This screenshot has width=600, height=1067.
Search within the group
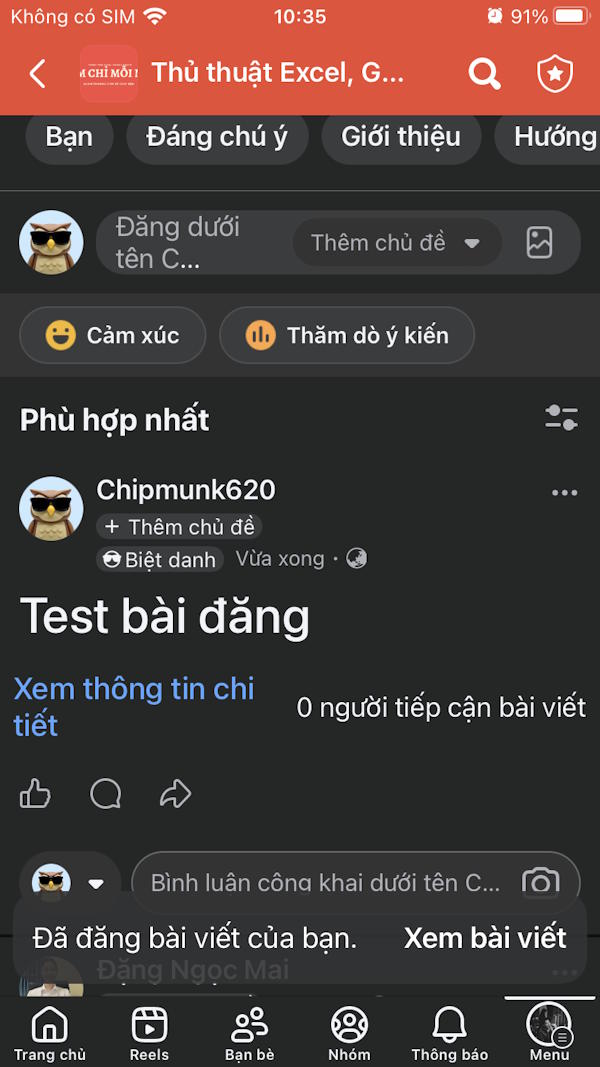point(485,74)
